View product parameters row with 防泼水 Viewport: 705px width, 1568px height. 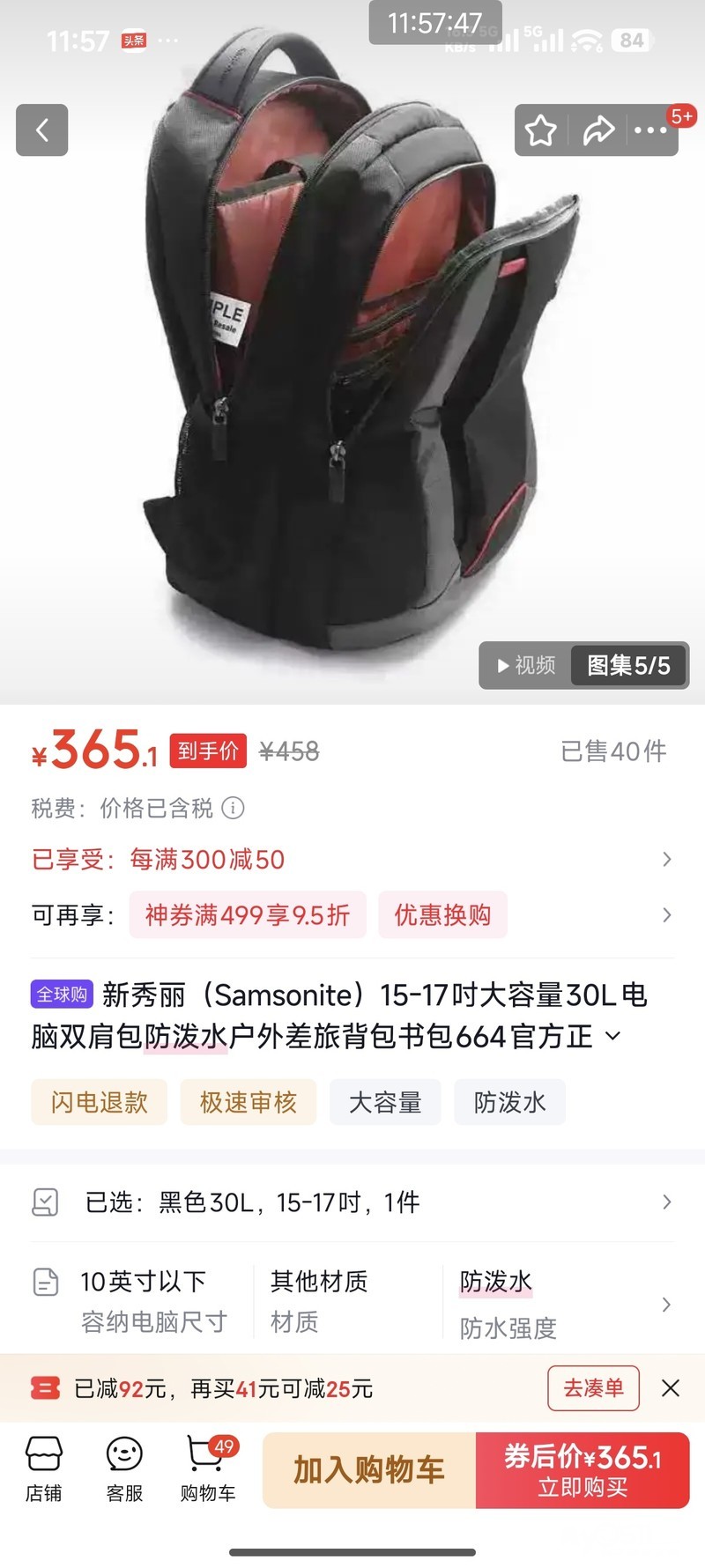352,1304
